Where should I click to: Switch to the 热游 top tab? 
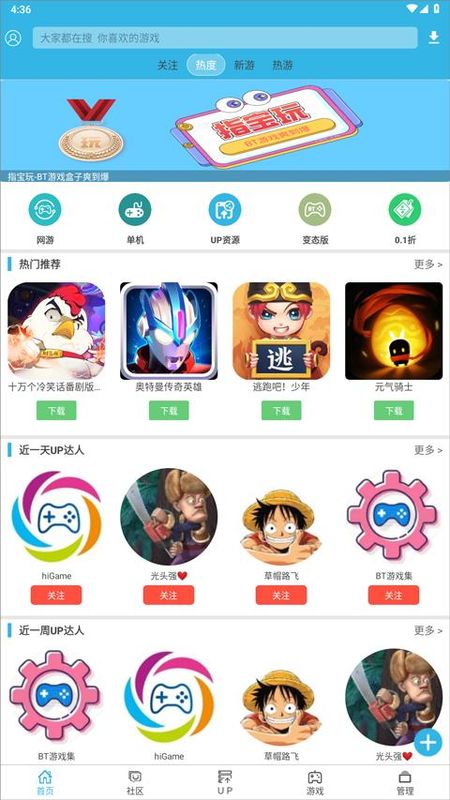click(x=282, y=65)
